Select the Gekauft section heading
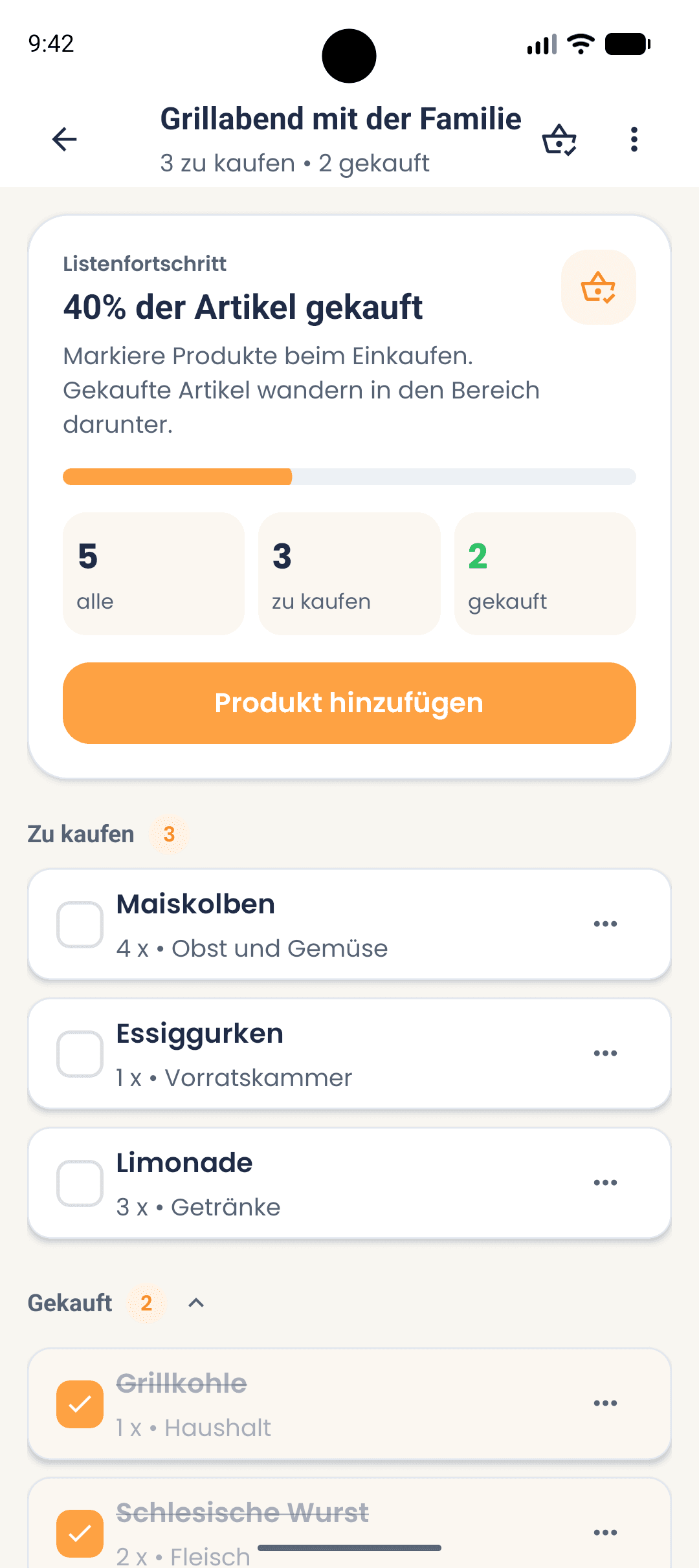The width and height of the screenshot is (699, 1568). pos(70,1303)
